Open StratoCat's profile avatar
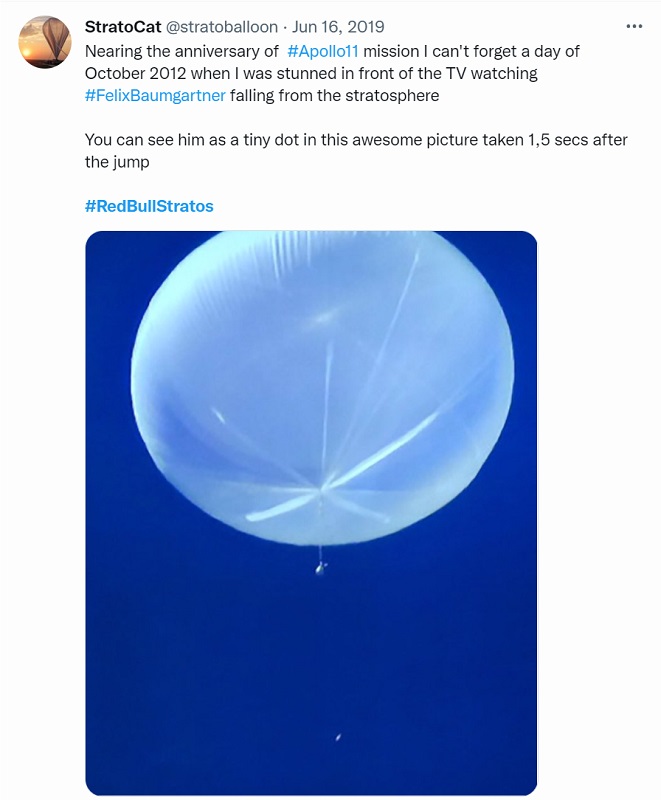 tap(45, 42)
